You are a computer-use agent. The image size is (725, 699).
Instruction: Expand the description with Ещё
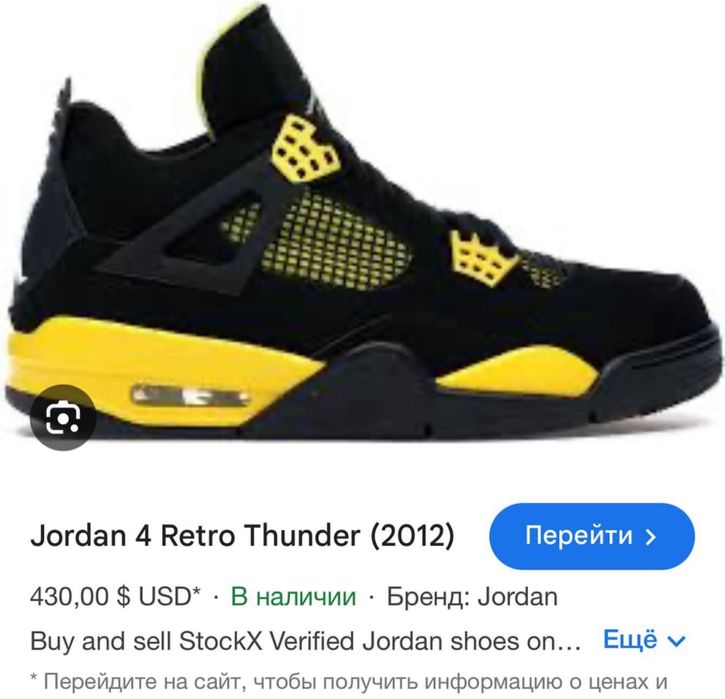645,639
